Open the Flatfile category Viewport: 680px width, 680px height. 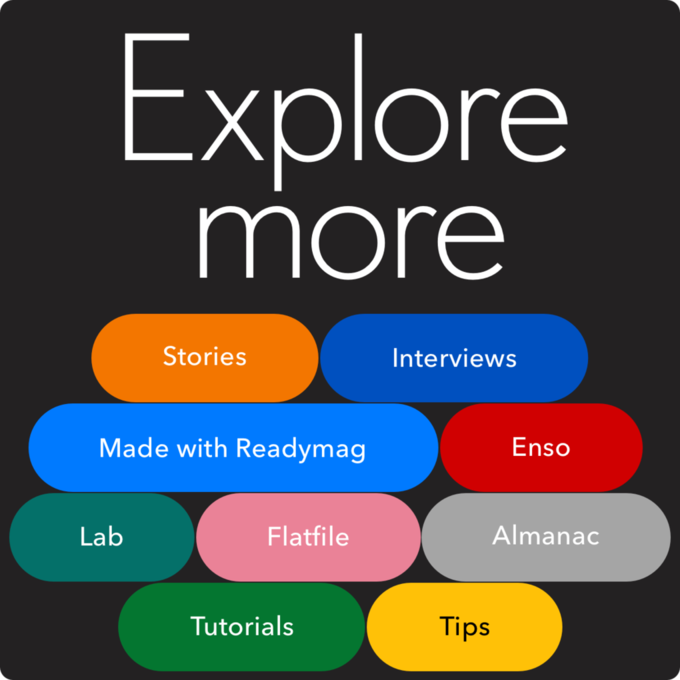click(x=308, y=537)
